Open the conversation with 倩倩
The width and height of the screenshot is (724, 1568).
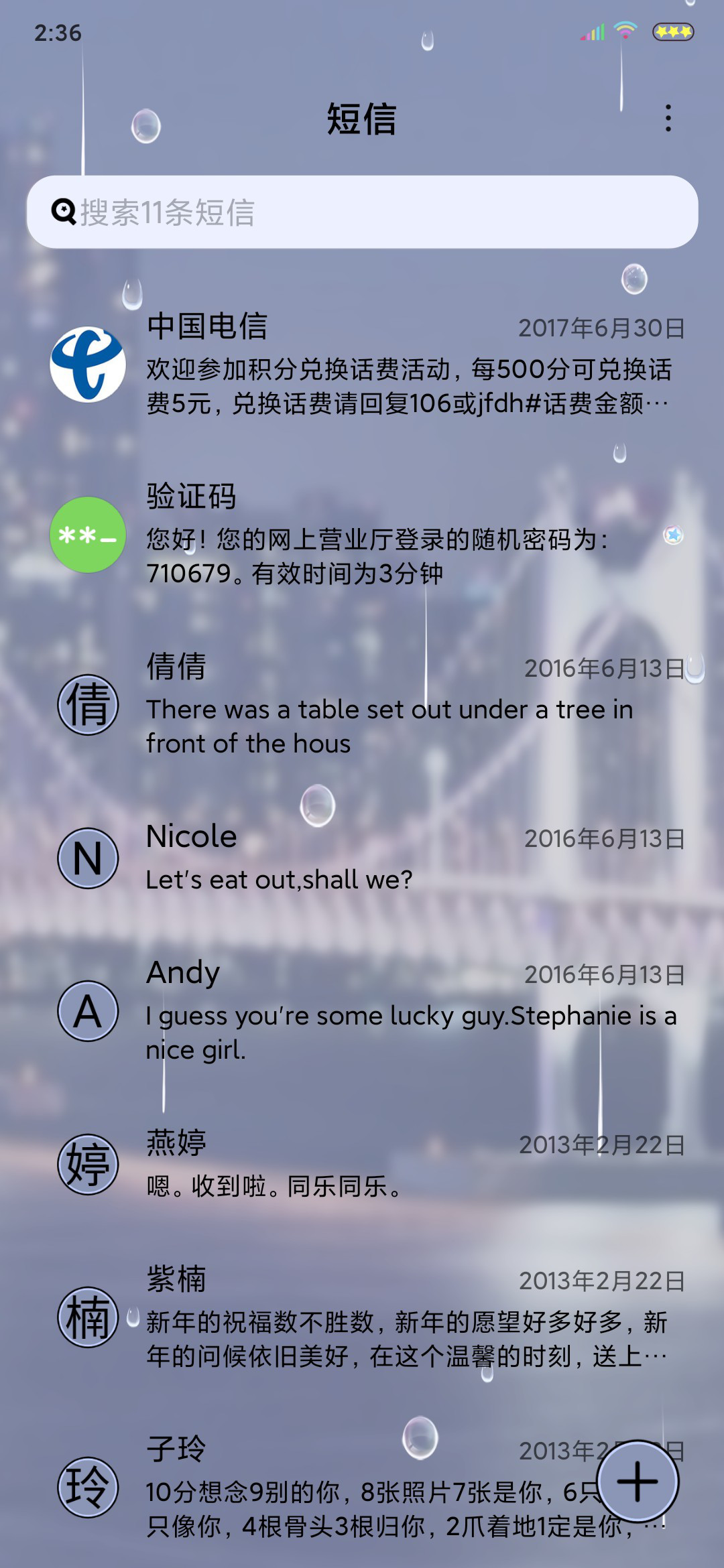(362, 705)
